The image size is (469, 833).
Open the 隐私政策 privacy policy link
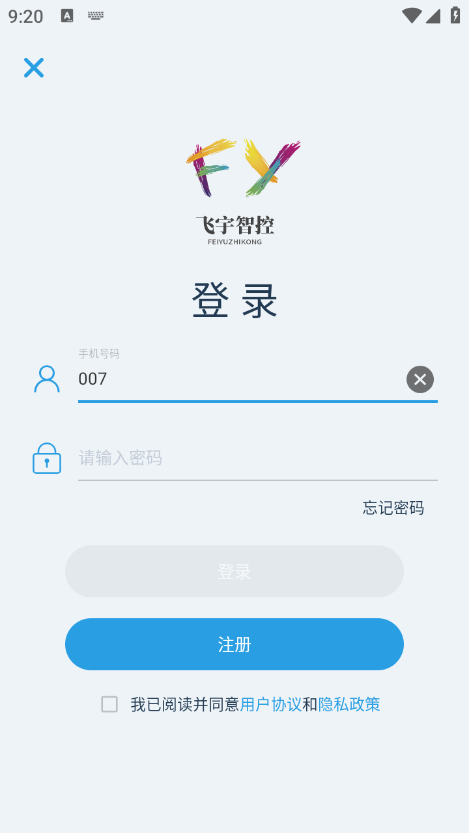pos(349,704)
